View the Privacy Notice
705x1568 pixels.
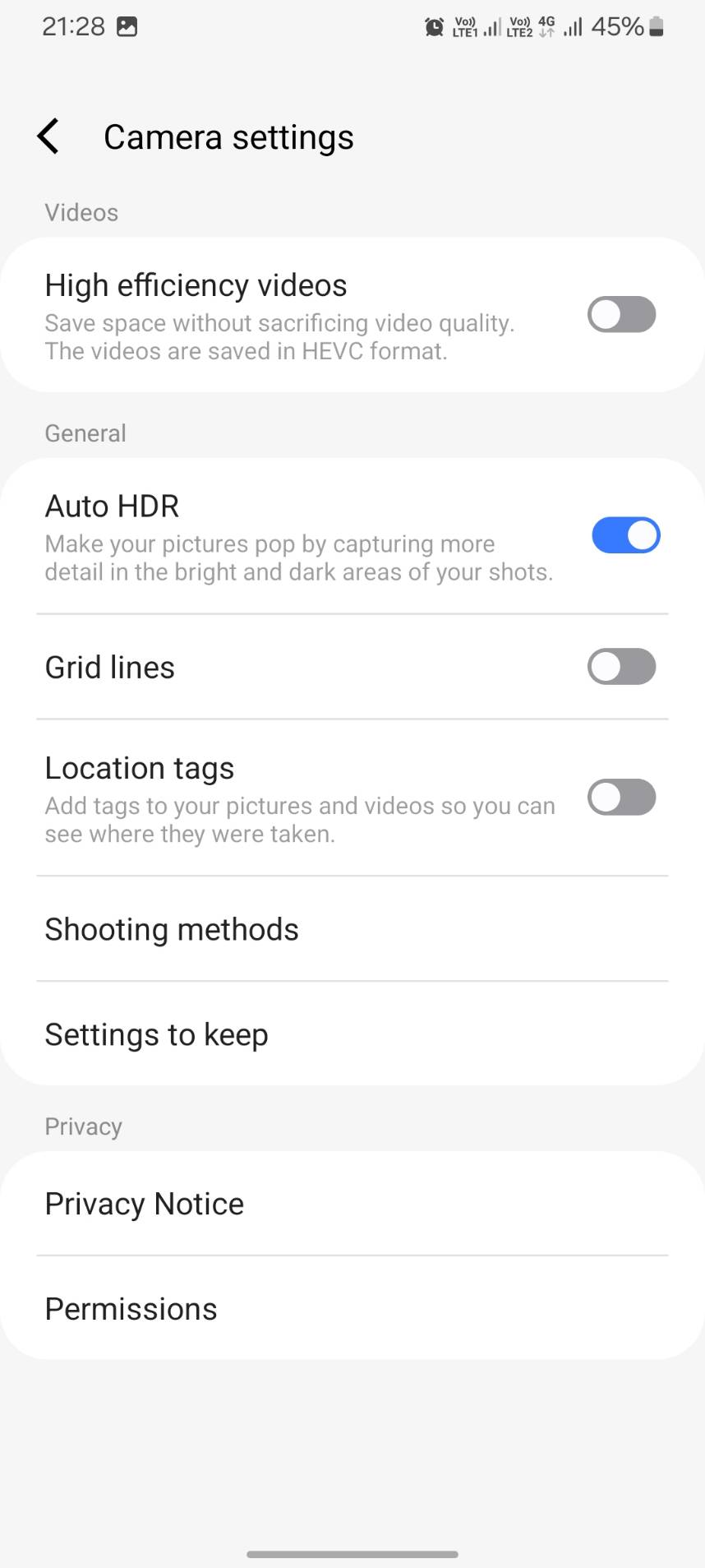352,1204
